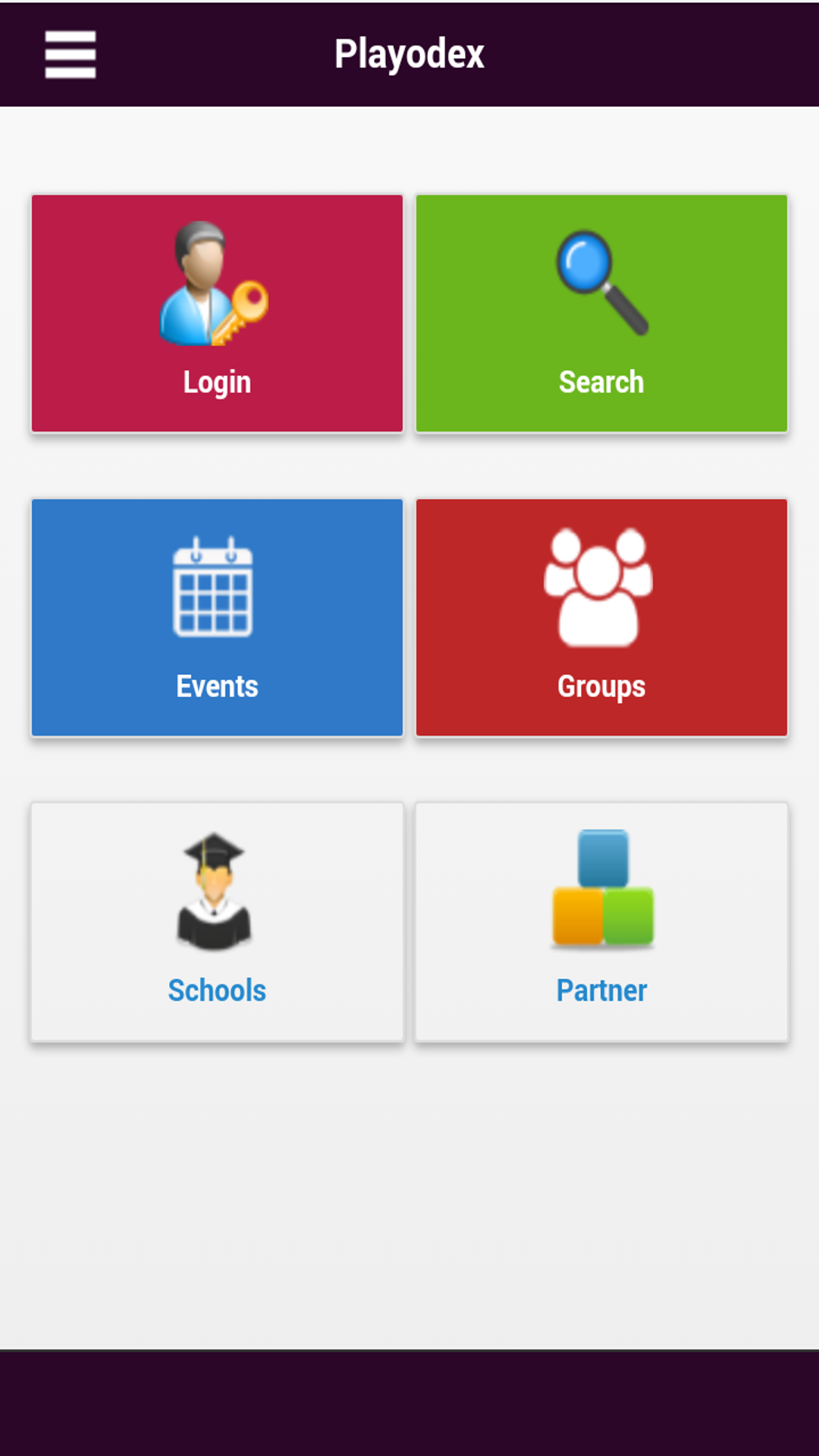Open the Partner tile
This screenshot has height=1456, width=819.
[x=601, y=922]
